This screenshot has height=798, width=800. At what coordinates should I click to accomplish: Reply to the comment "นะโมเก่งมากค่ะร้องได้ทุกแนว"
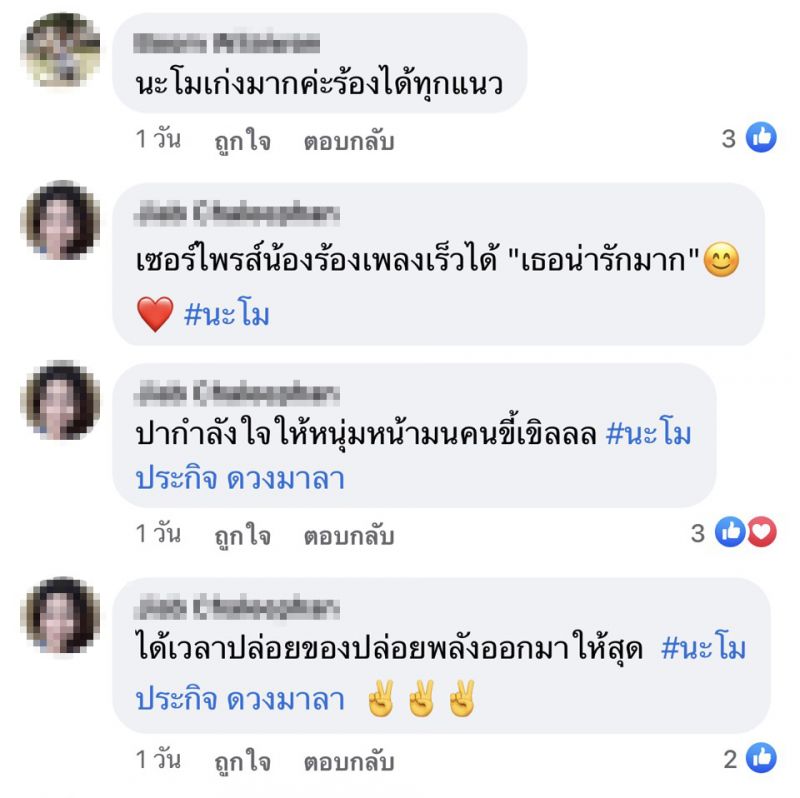tap(349, 141)
